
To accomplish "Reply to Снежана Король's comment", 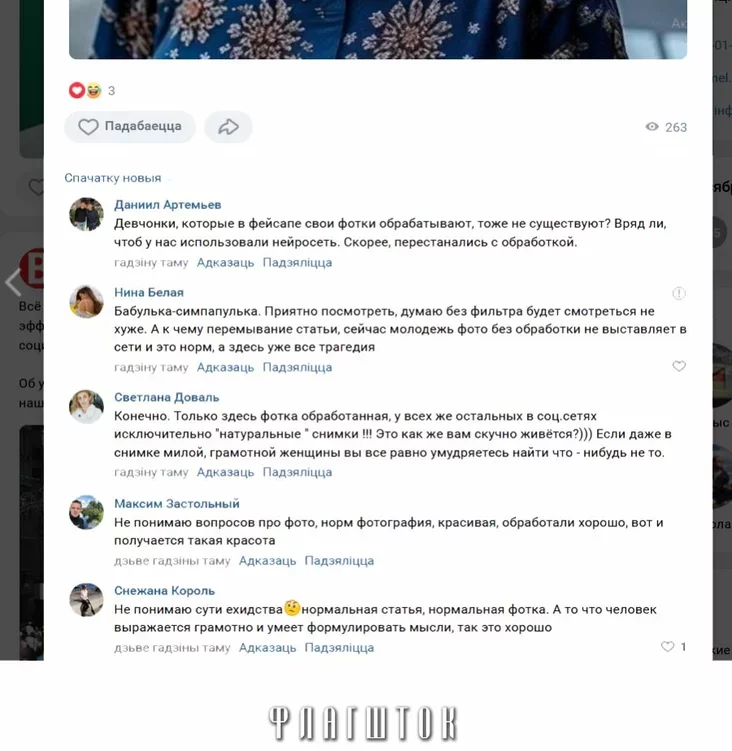I will point(267,648).
